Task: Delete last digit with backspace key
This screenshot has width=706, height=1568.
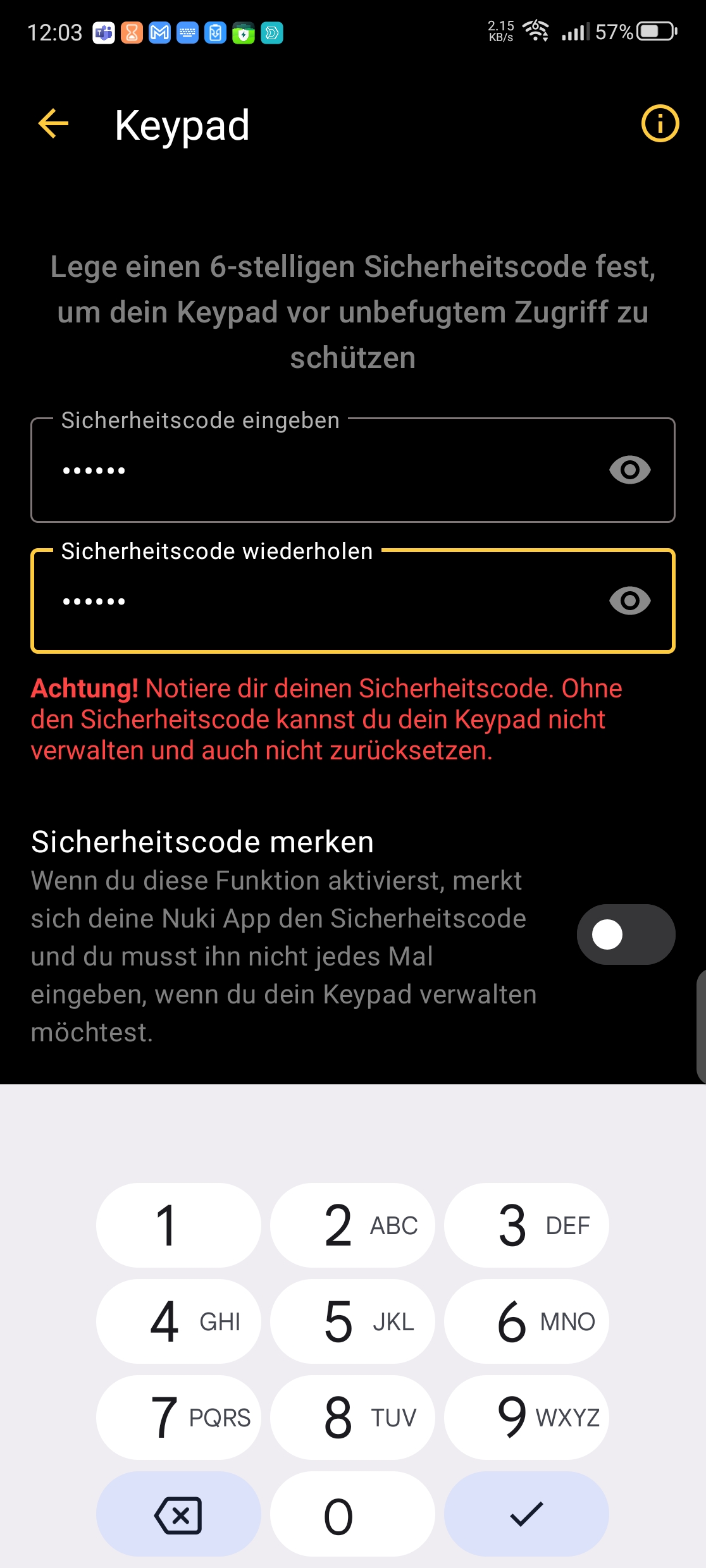Action: [178, 1515]
